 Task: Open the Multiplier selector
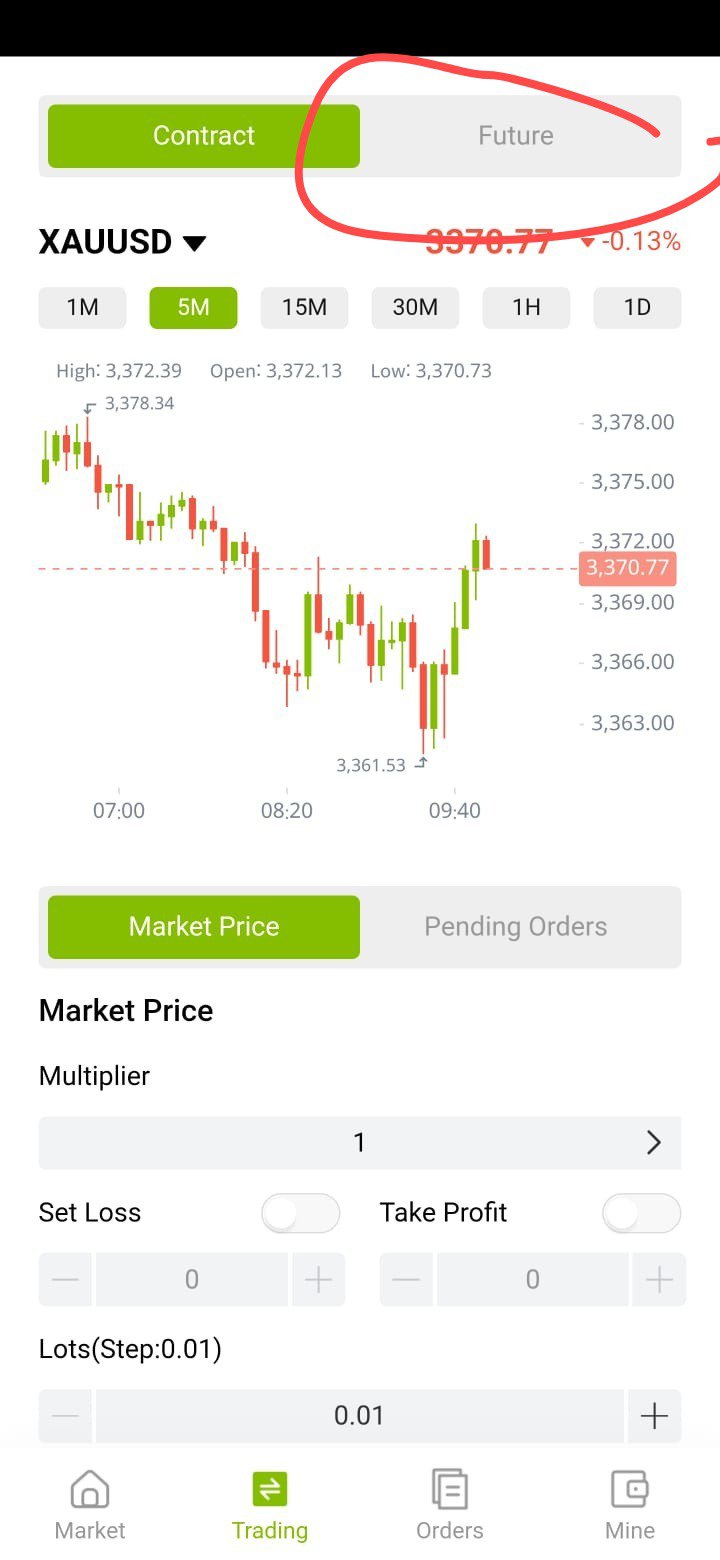[x=360, y=1143]
